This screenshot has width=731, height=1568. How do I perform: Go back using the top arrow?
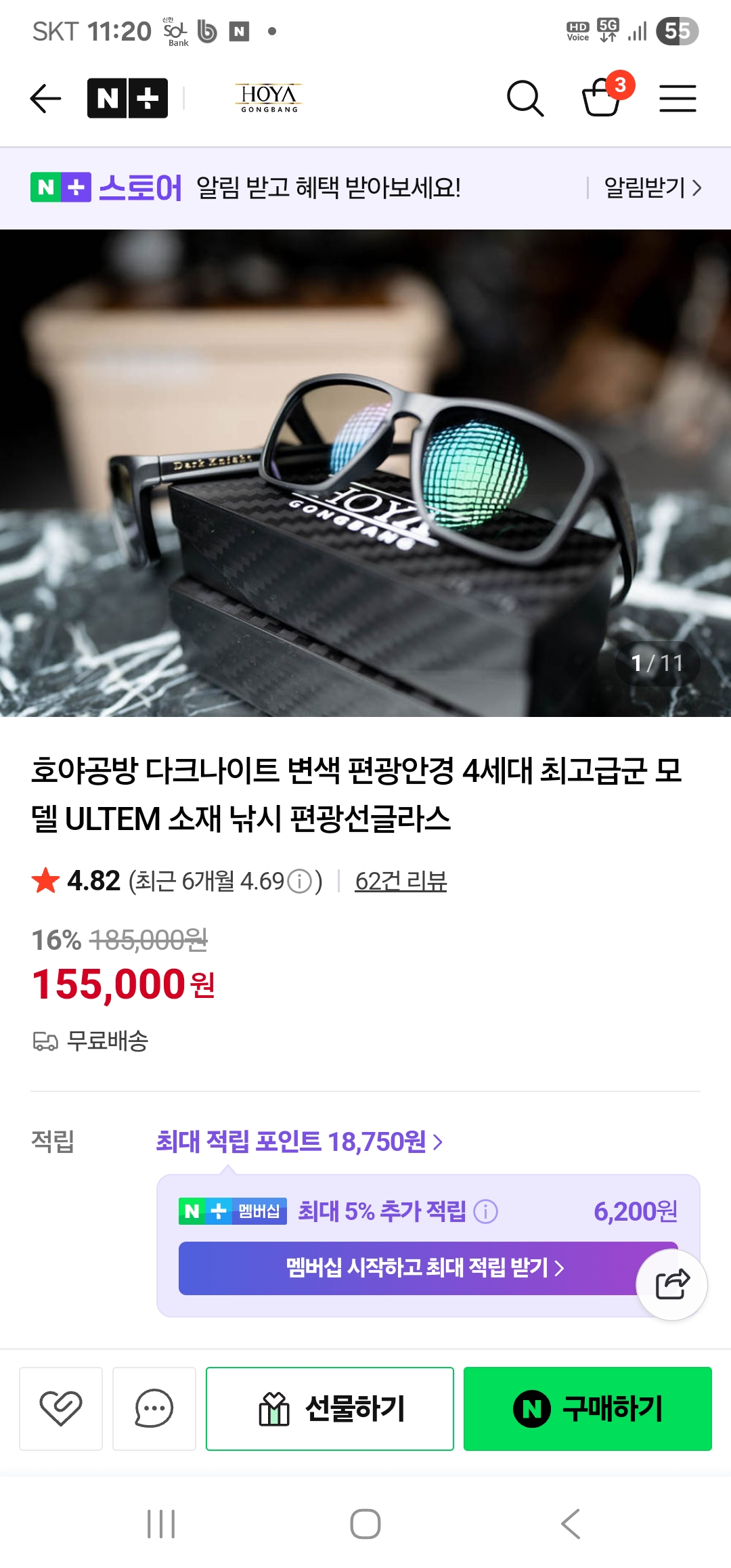[x=46, y=99]
